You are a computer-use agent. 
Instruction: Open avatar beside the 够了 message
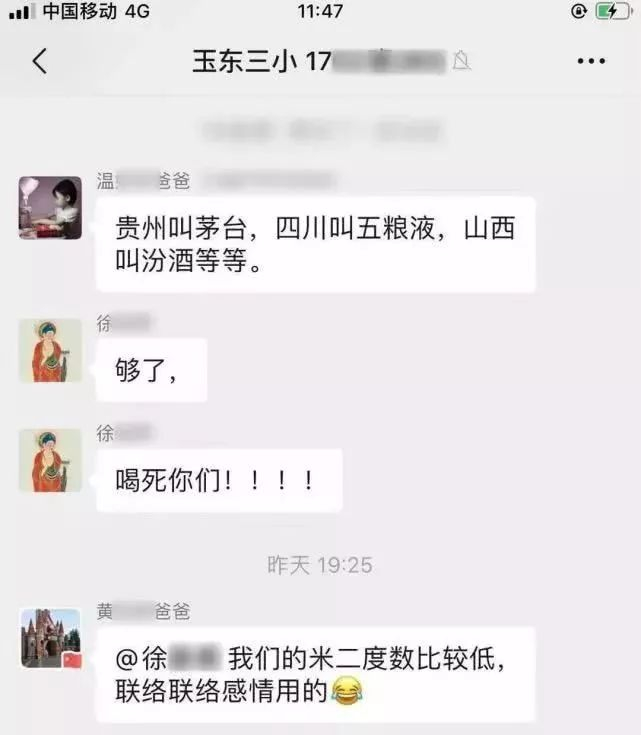click(x=50, y=351)
